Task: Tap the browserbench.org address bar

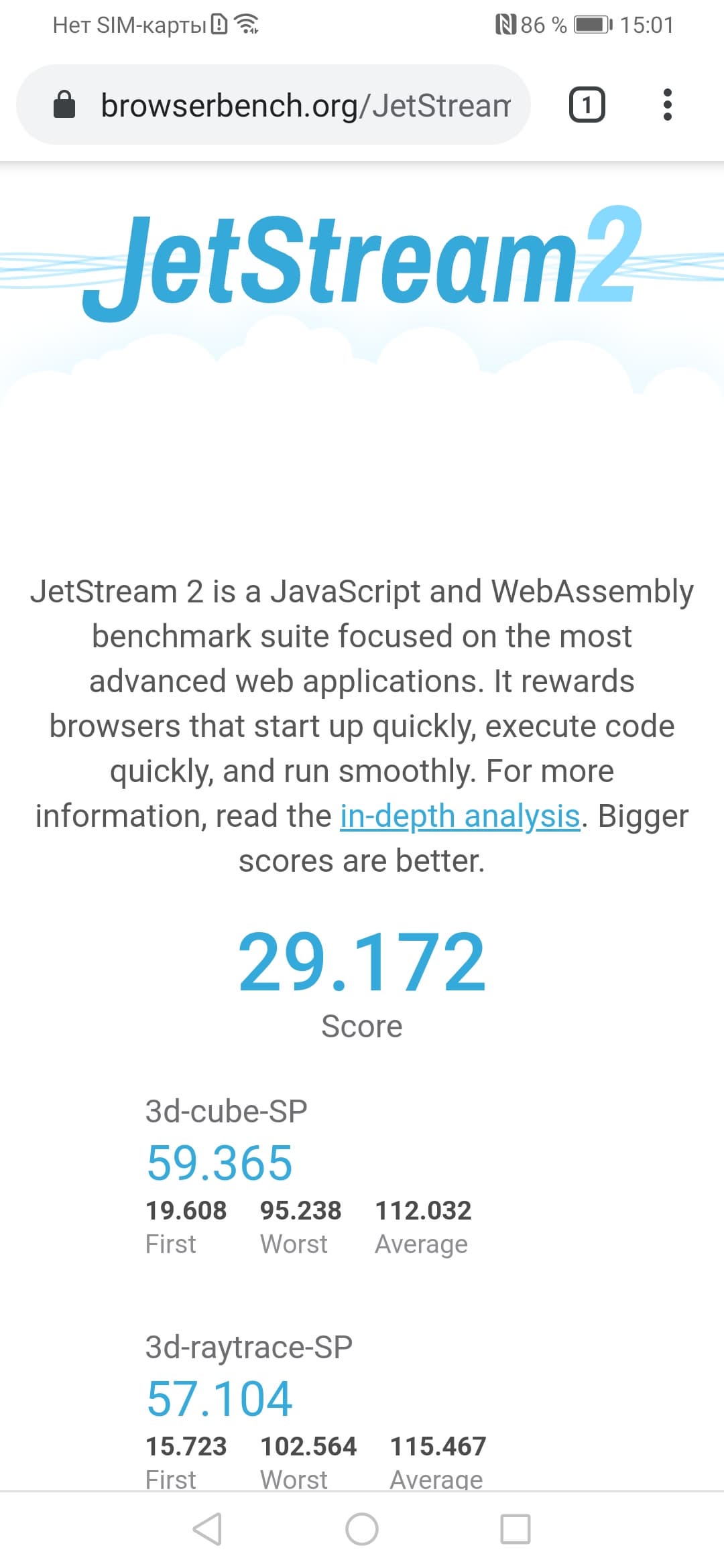Action: tap(305, 105)
